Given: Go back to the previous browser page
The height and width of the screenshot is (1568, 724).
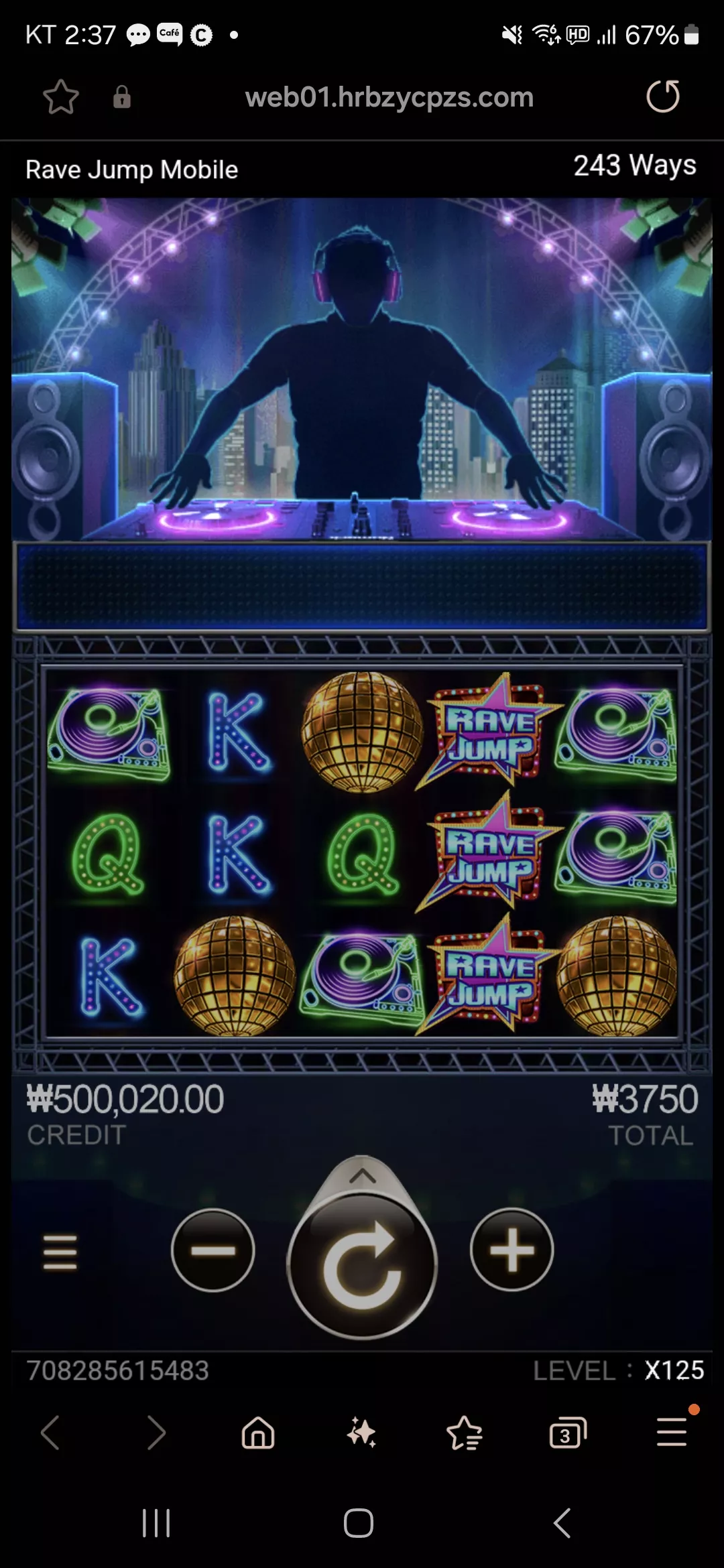Looking at the screenshot, I should click(x=51, y=1433).
